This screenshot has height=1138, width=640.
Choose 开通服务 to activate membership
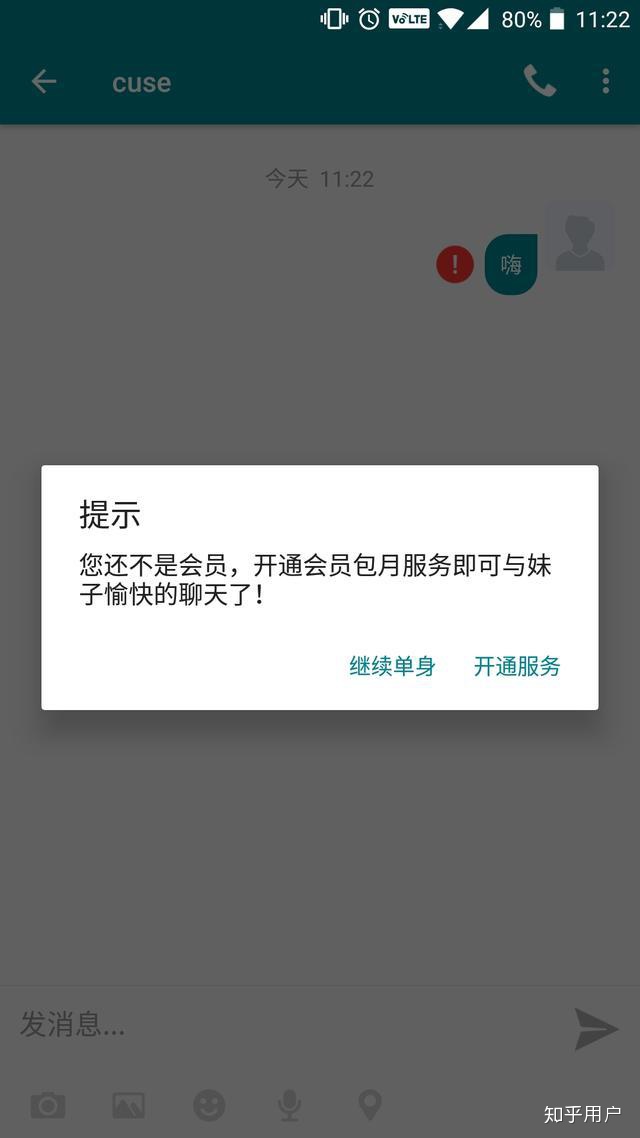[517, 666]
